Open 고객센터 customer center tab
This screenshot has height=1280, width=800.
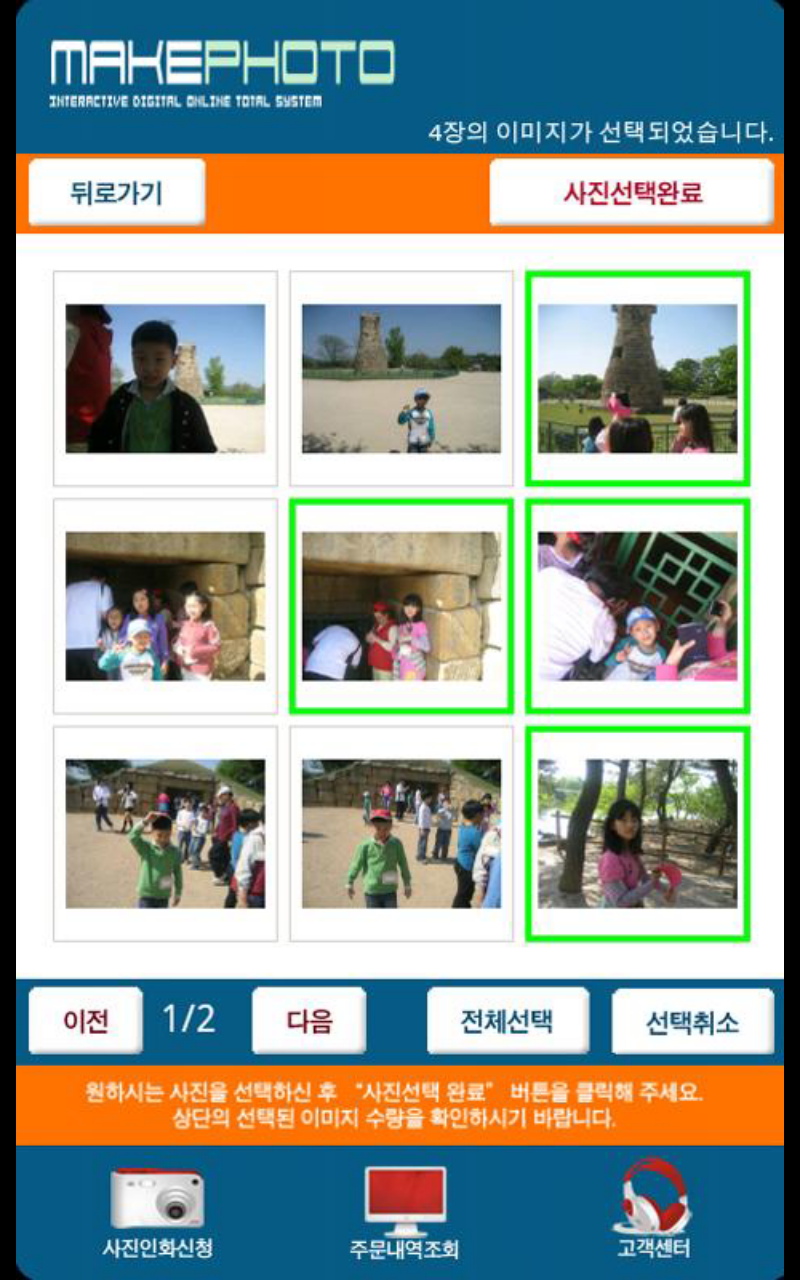click(653, 1212)
